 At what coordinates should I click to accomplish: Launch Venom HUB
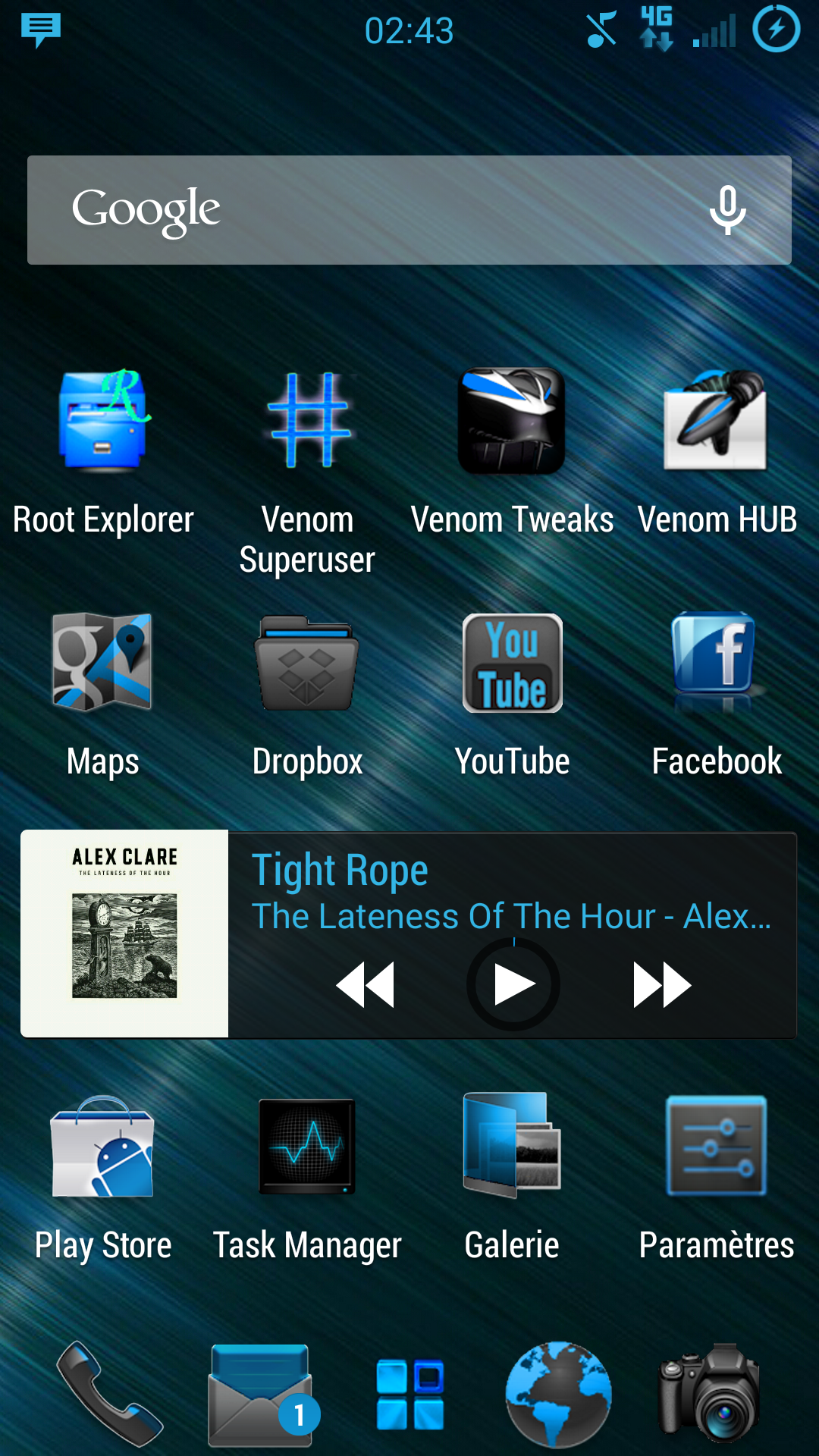716,421
